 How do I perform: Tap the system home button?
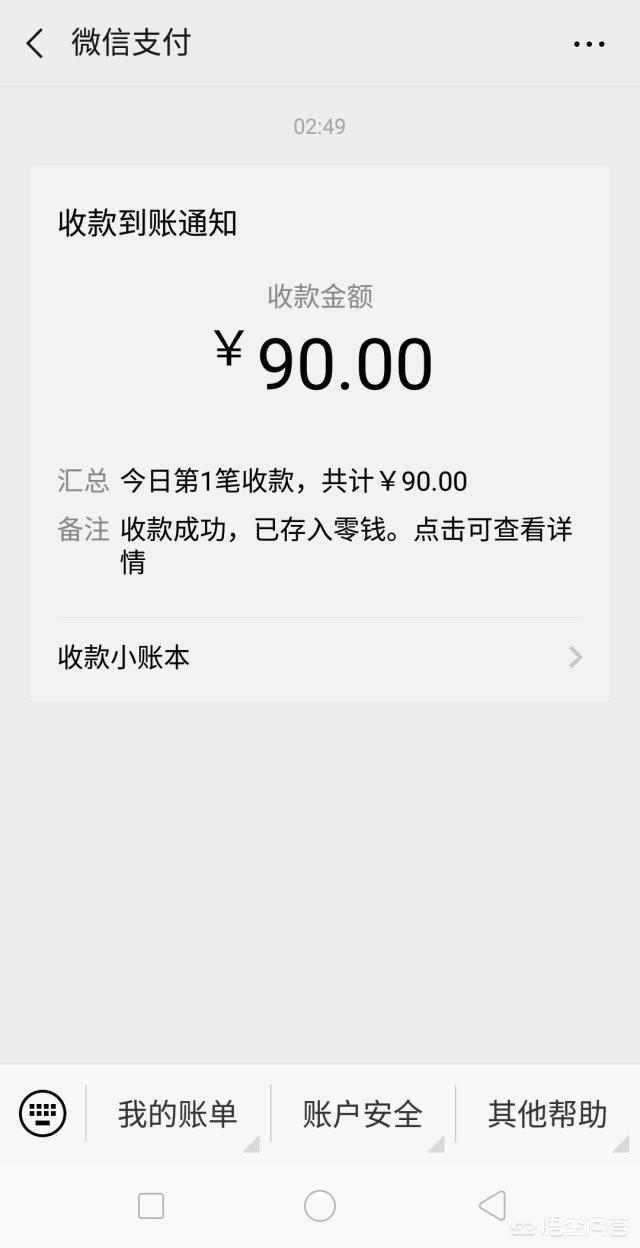click(320, 1206)
